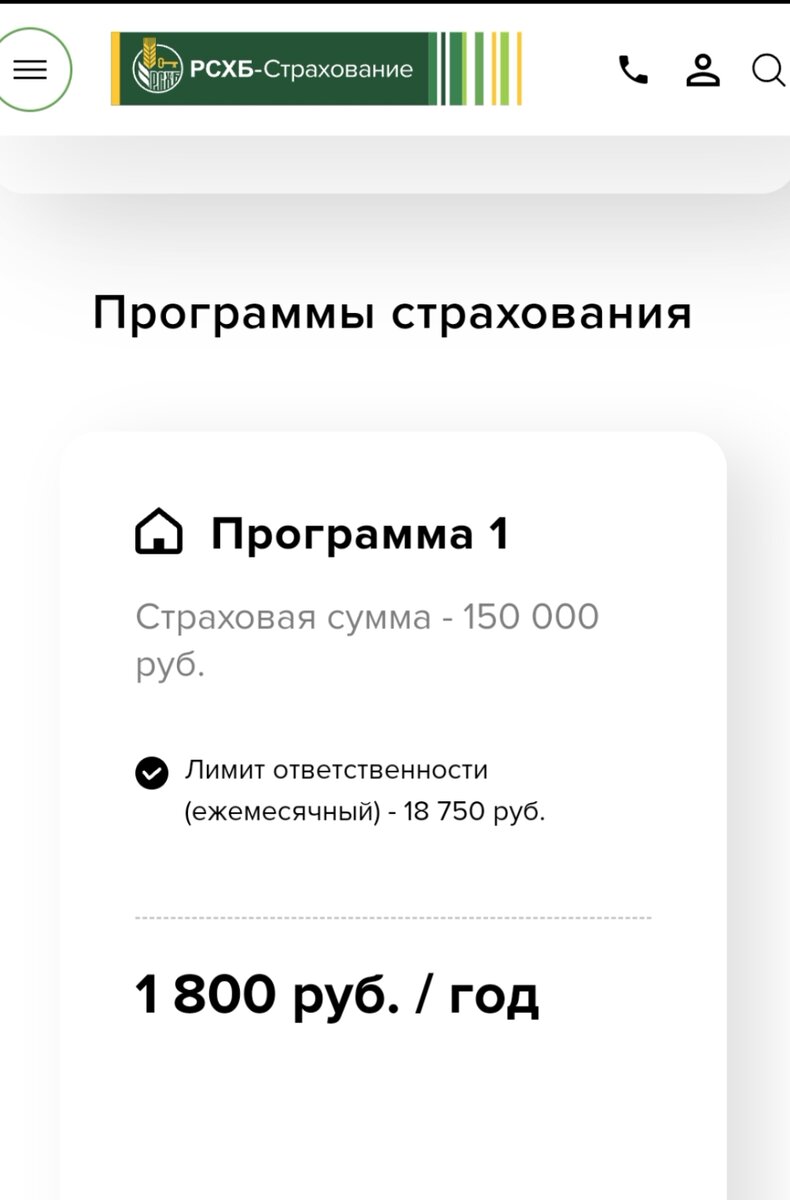Go to homepage via РСХБ-Страхование logo
Viewport: 790px width, 1200px height.
click(315, 69)
